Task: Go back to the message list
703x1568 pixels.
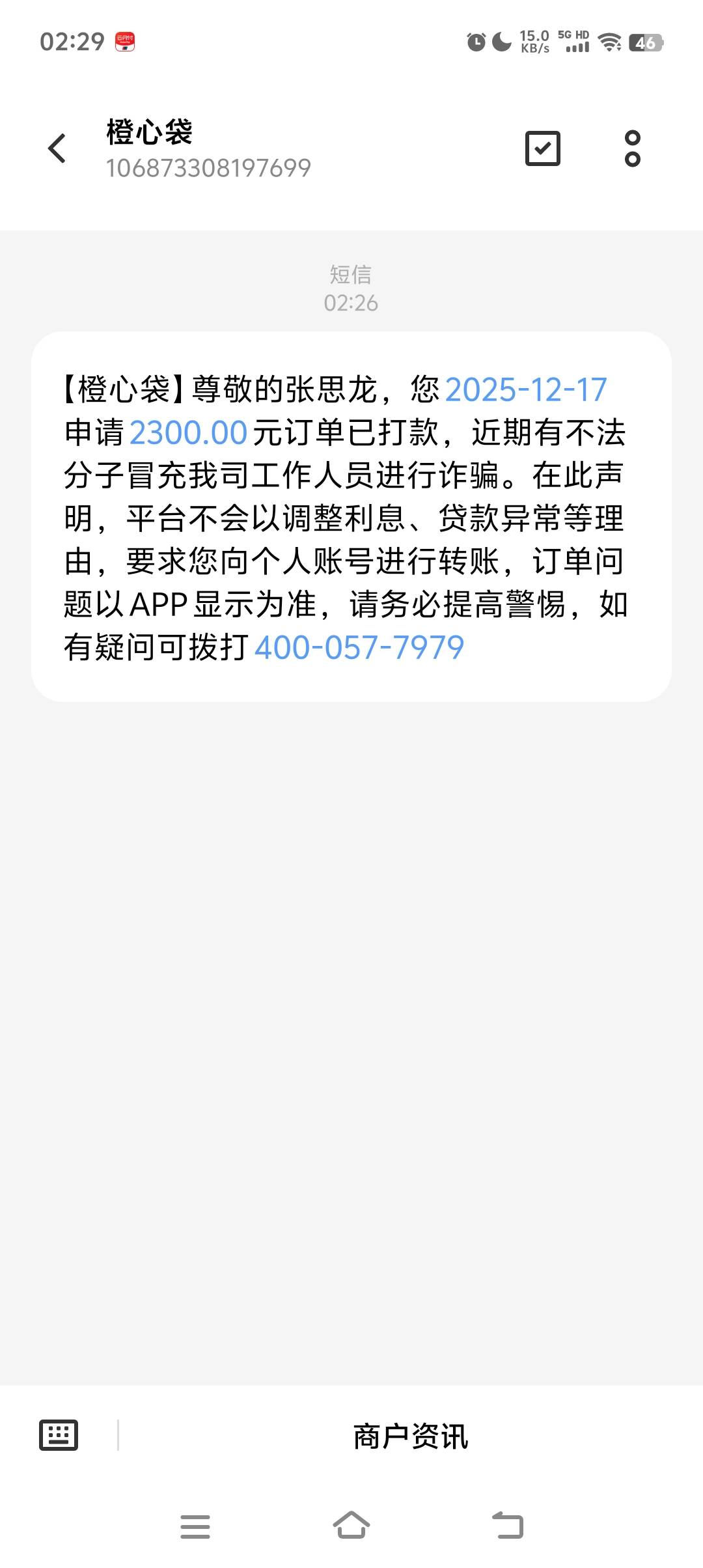Action: (x=57, y=148)
